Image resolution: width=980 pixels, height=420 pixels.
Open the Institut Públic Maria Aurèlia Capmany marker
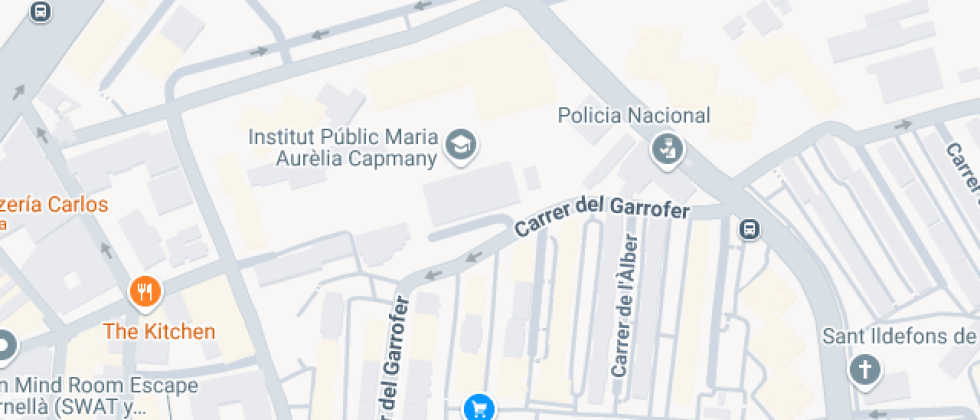[461, 146]
